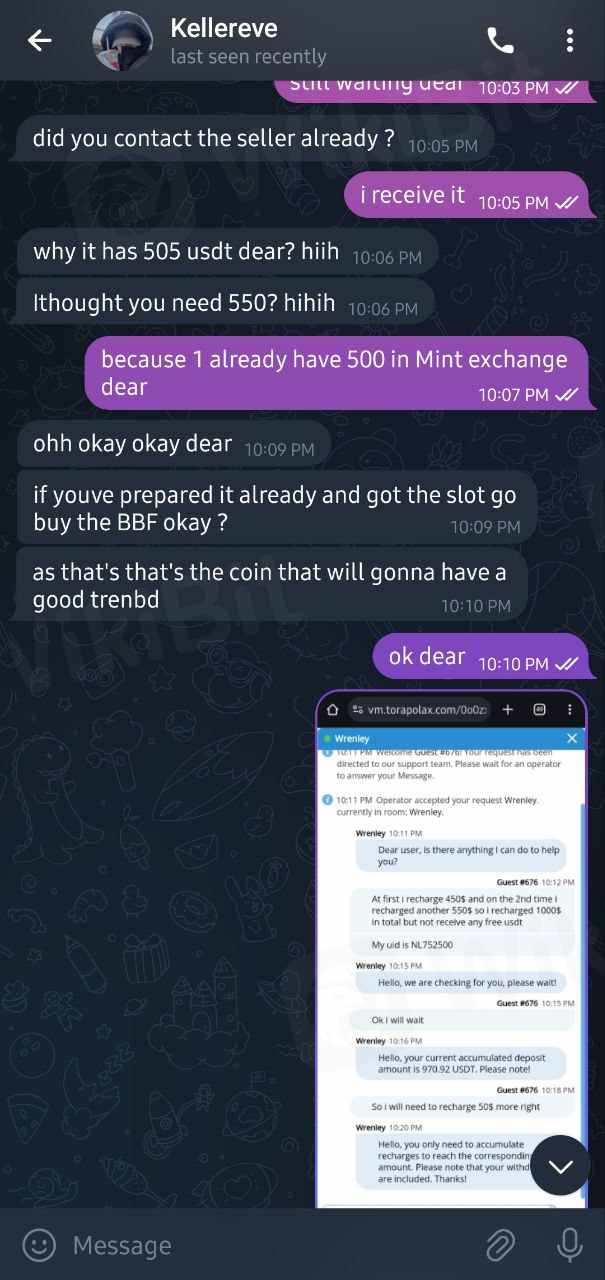Viewport: 605px width, 1280px height.
Task: Attach a file with the paperclip
Action: pos(499,1245)
